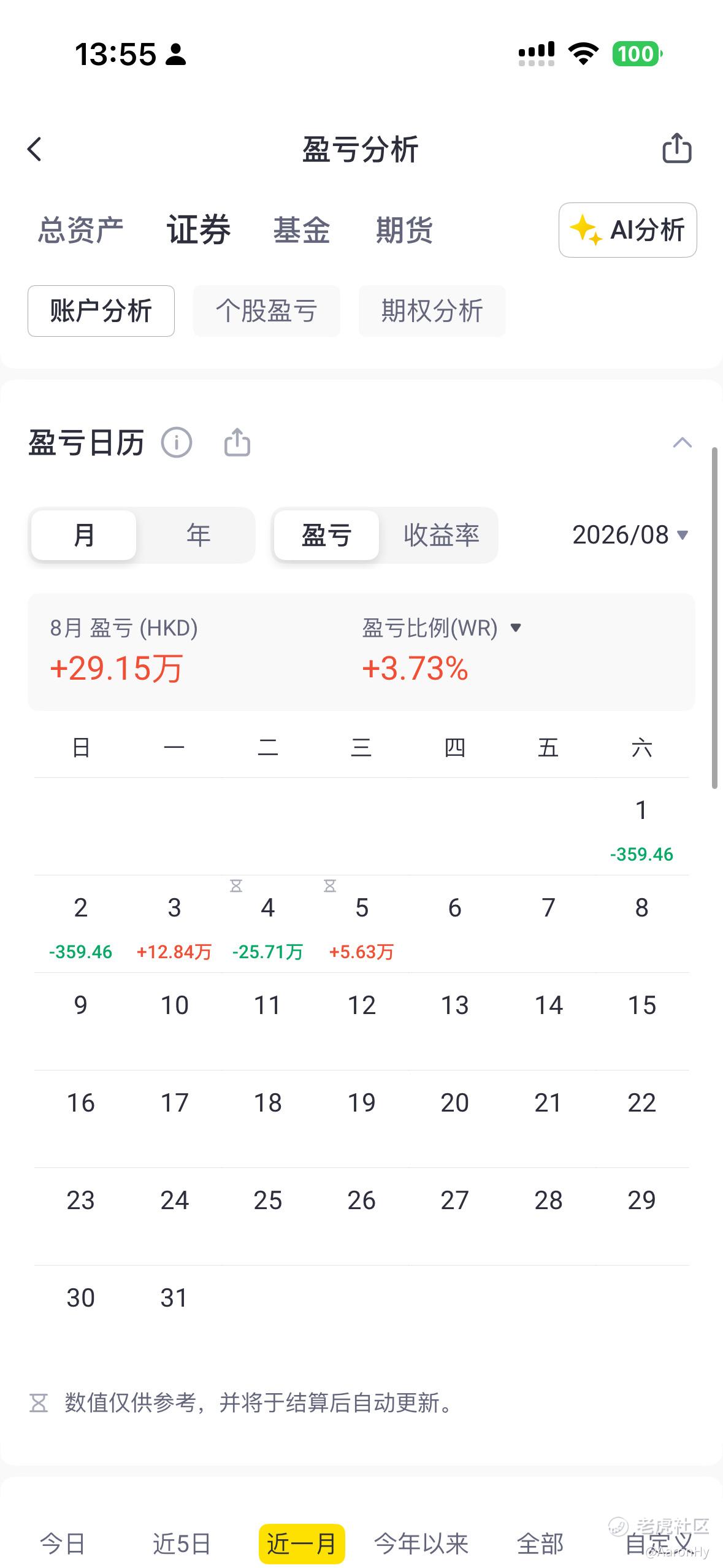
Task: Select day 4 with -25.71万
Action: 268,924
